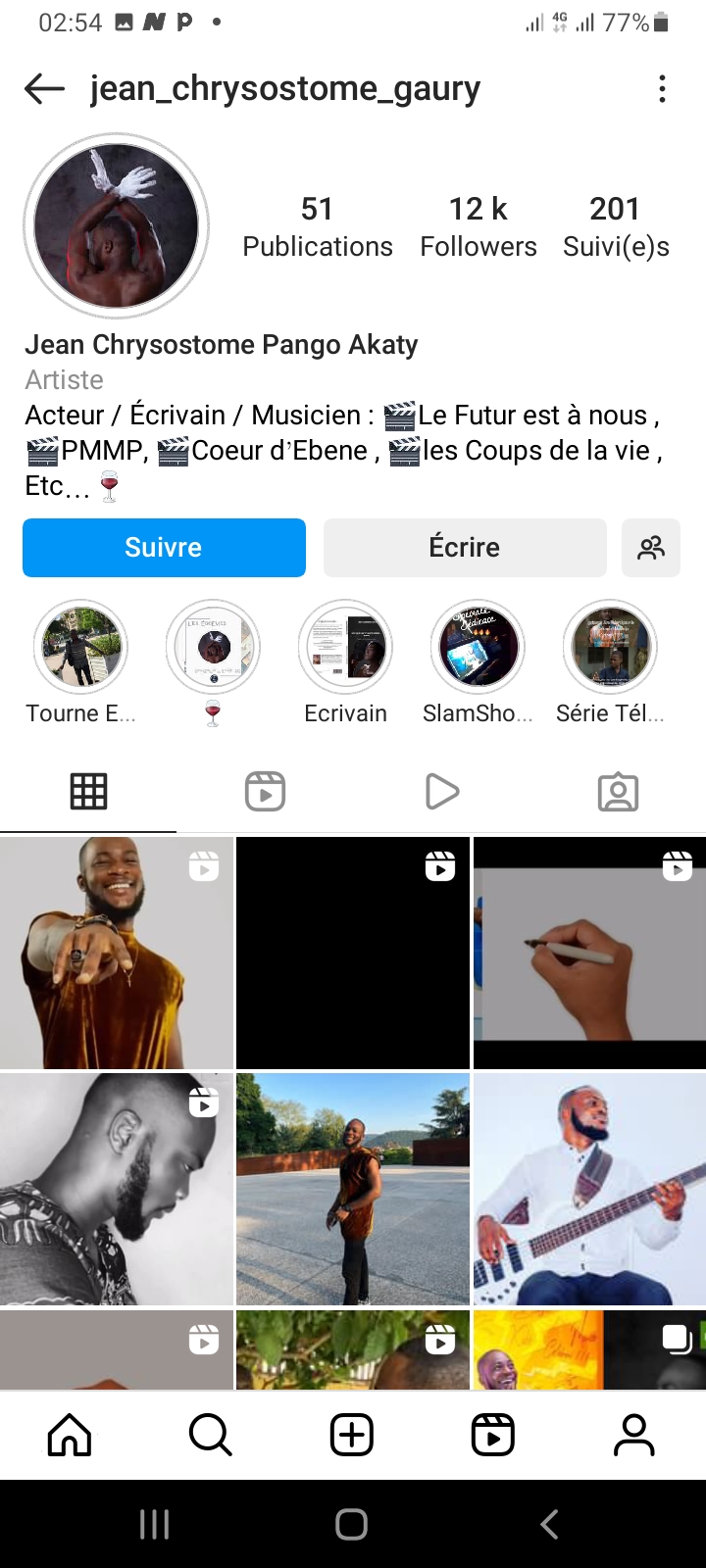
Task: Show suggested similar accounts
Action: (651, 548)
